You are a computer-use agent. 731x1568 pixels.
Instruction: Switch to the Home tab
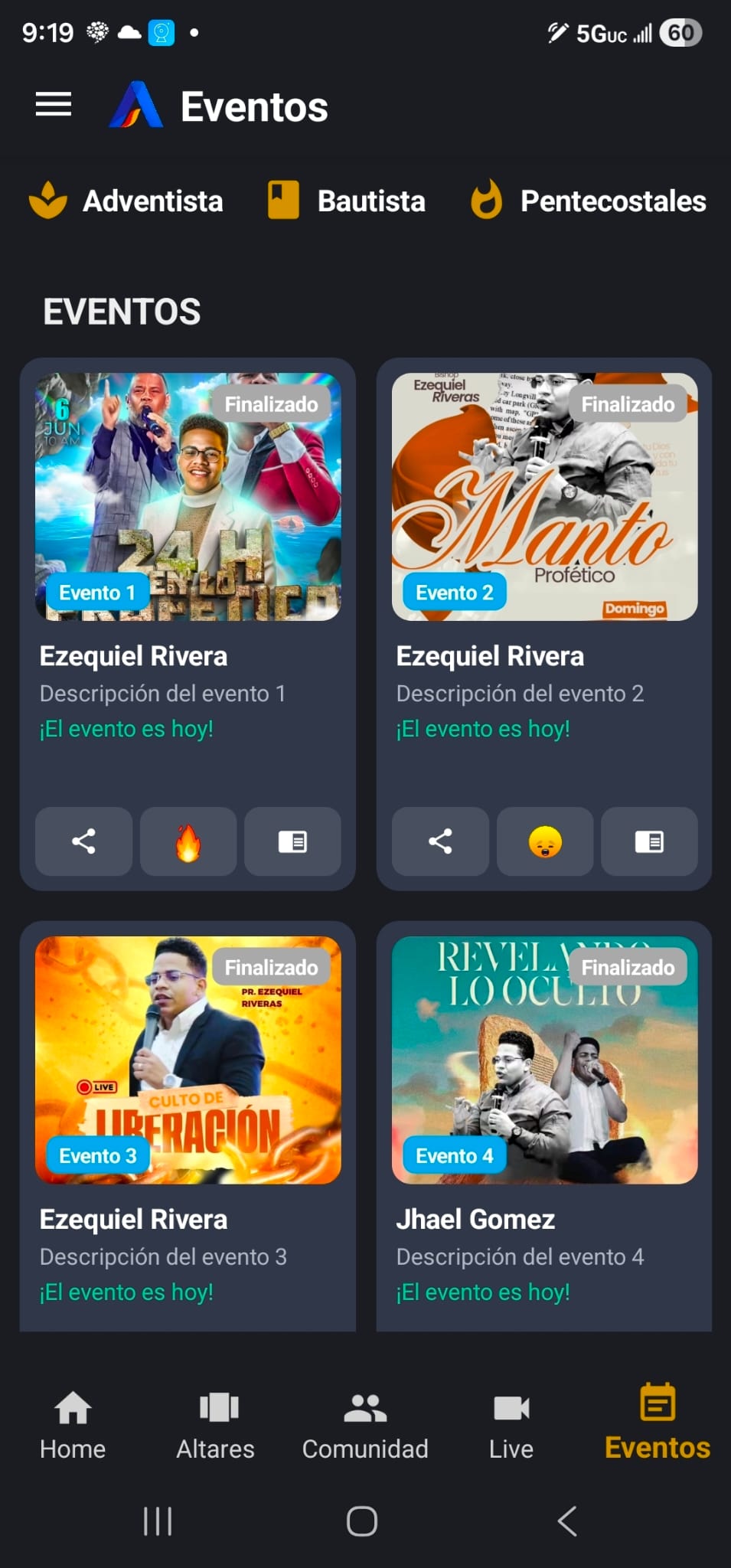click(x=73, y=1422)
